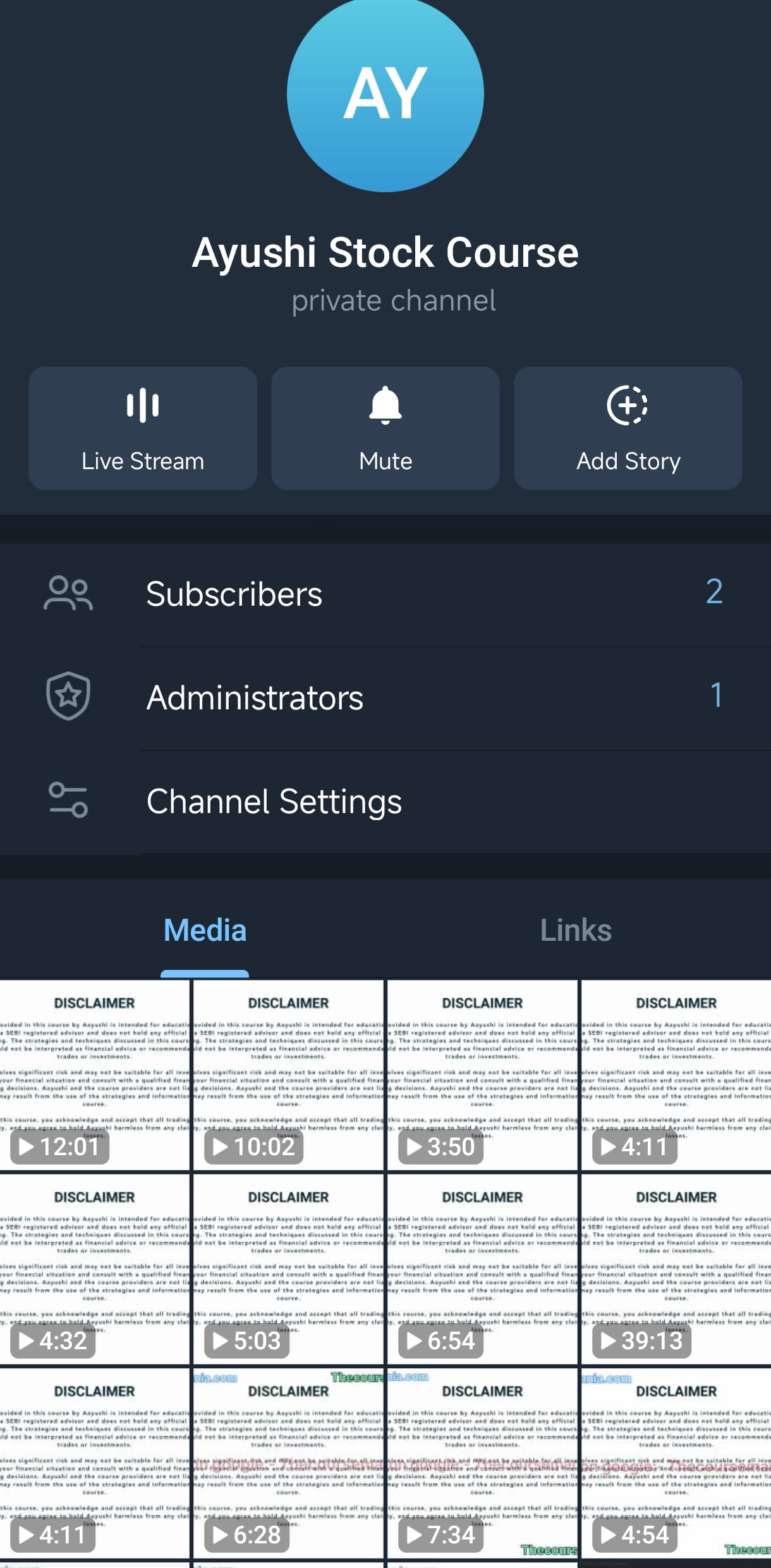
Task: Play the 12:01 video
Action: click(x=95, y=1075)
